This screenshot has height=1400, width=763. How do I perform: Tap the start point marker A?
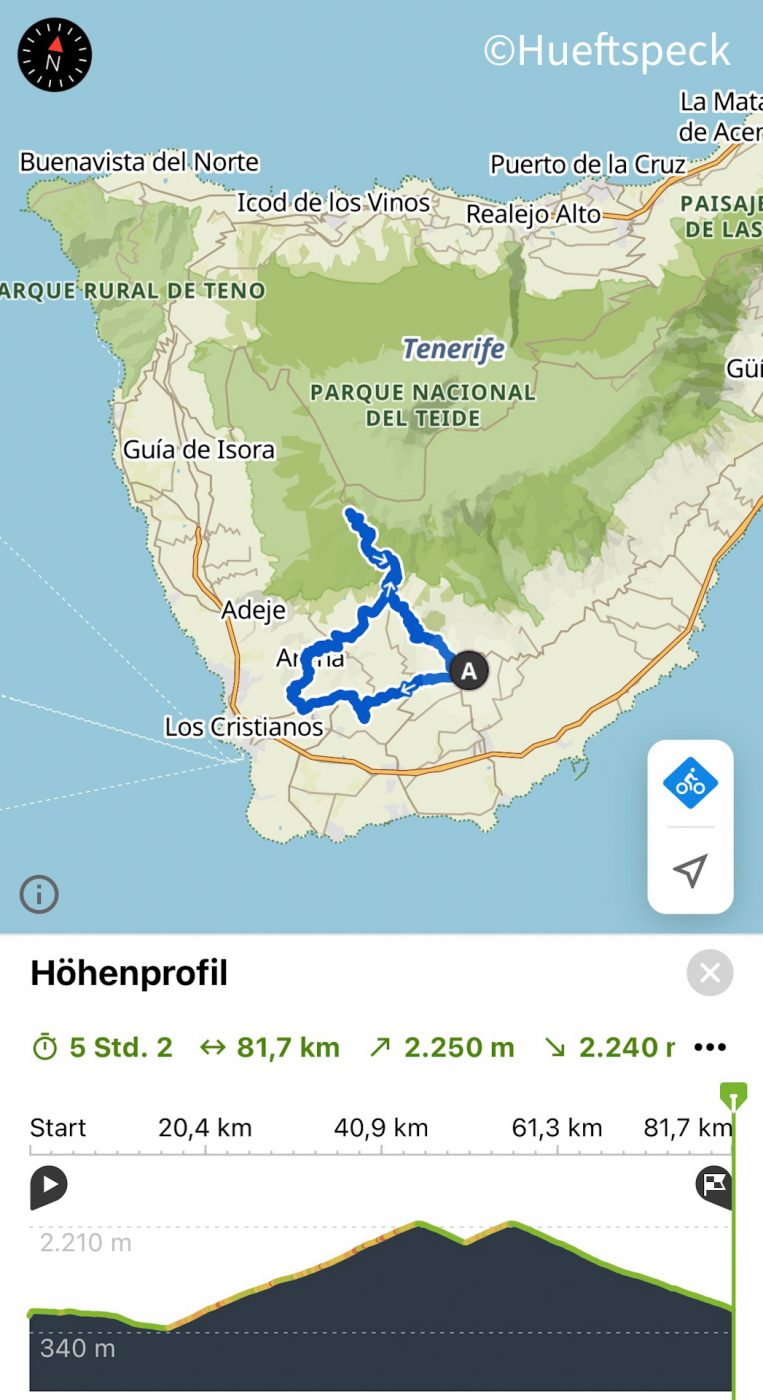(469, 670)
